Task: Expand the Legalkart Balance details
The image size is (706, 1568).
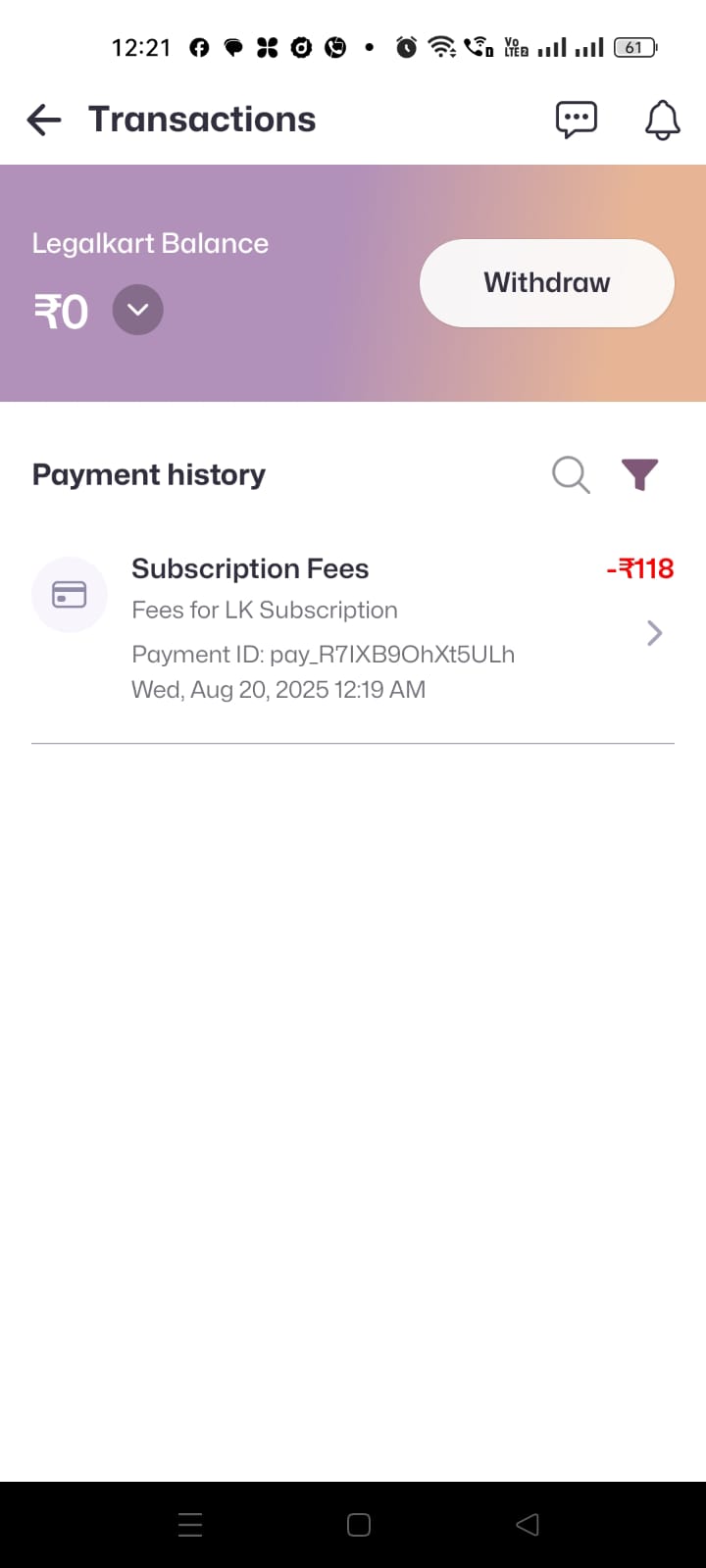Action: point(137,310)
